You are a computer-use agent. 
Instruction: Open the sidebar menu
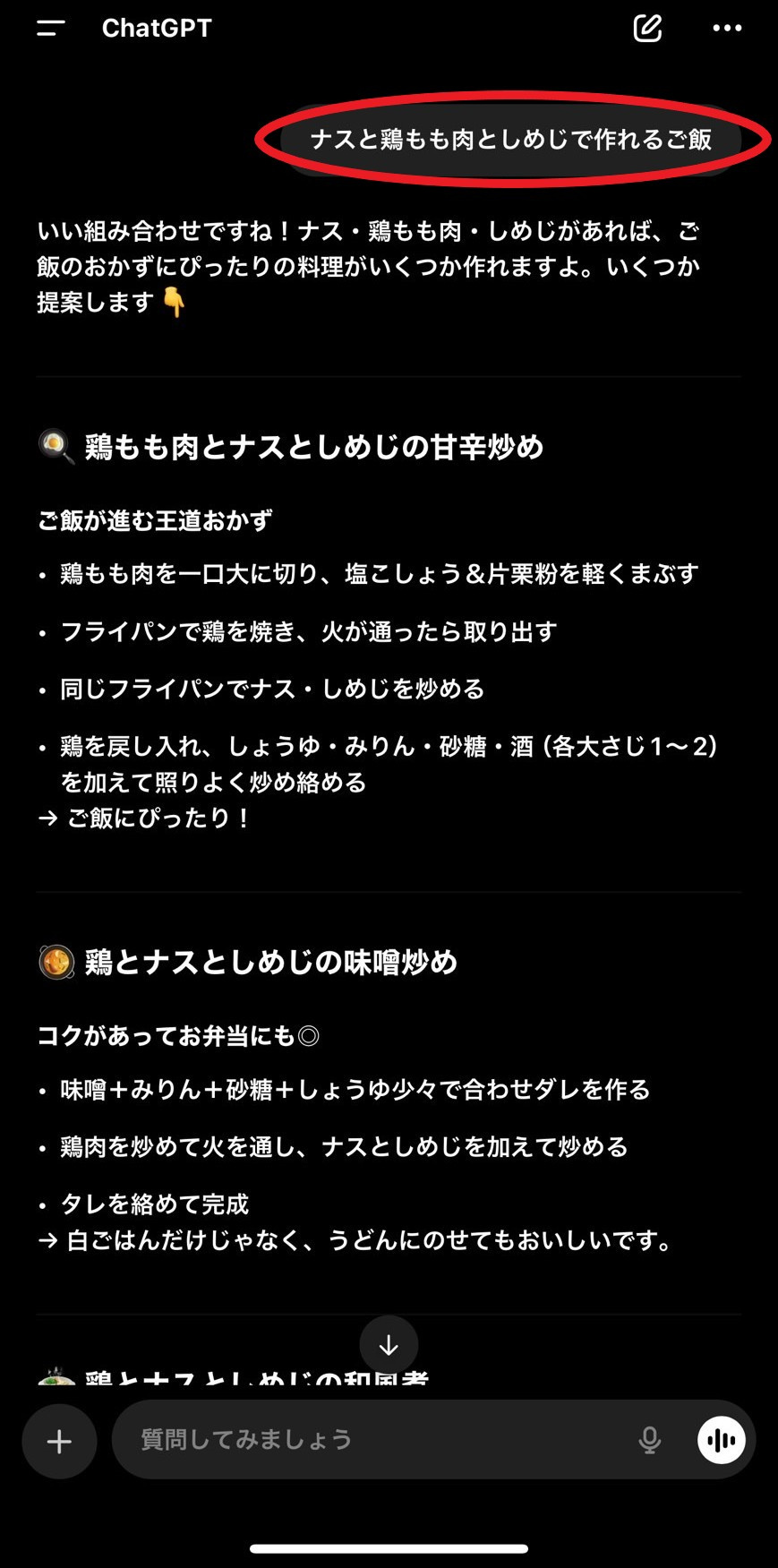pyautogui.click(x=51, y=28)
